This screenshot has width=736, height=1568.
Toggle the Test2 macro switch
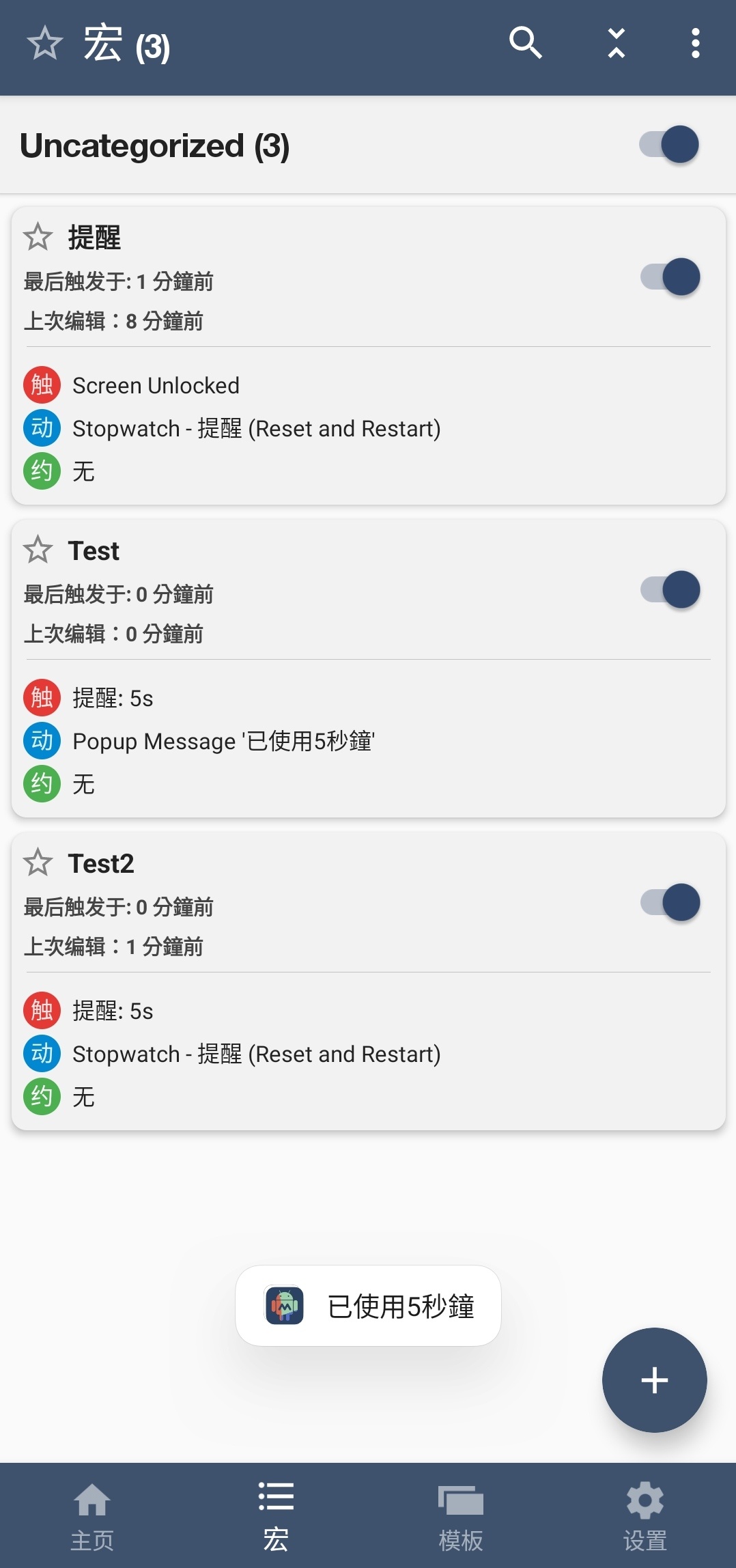tap(670, 902)
